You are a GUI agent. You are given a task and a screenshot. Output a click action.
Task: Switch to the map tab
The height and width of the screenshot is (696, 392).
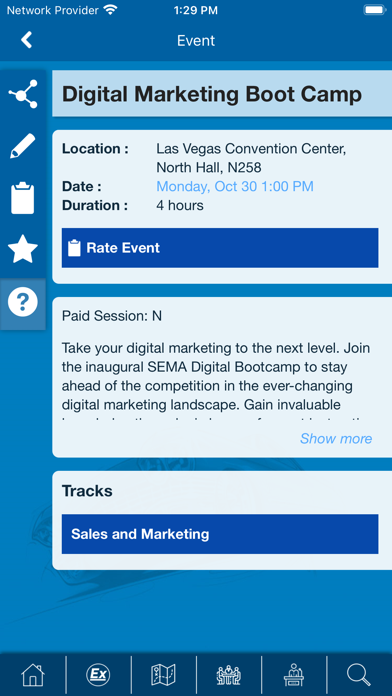pos(163,676)
